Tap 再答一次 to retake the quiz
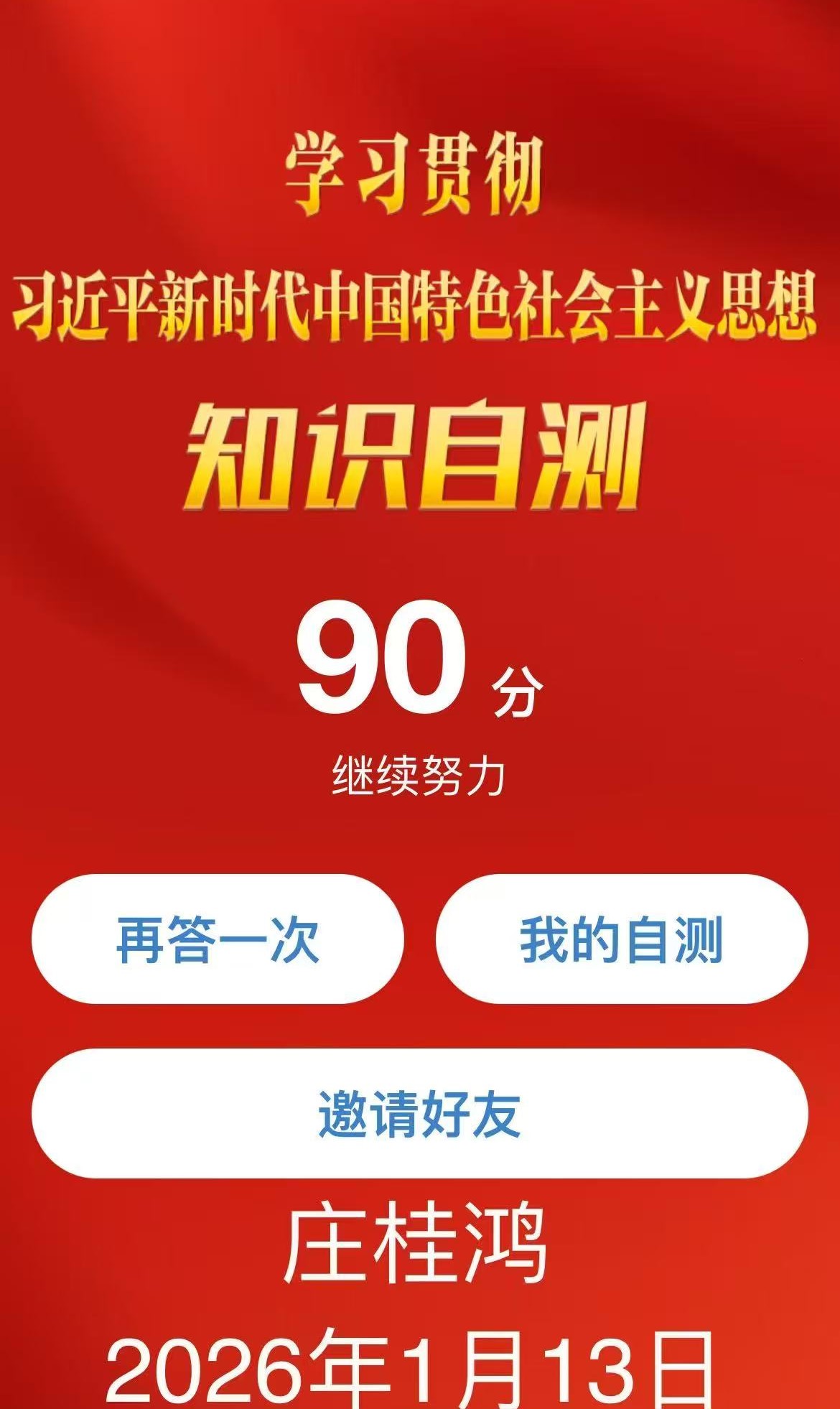This screenshot has height=1409, width=840. (x=218, y=939)
